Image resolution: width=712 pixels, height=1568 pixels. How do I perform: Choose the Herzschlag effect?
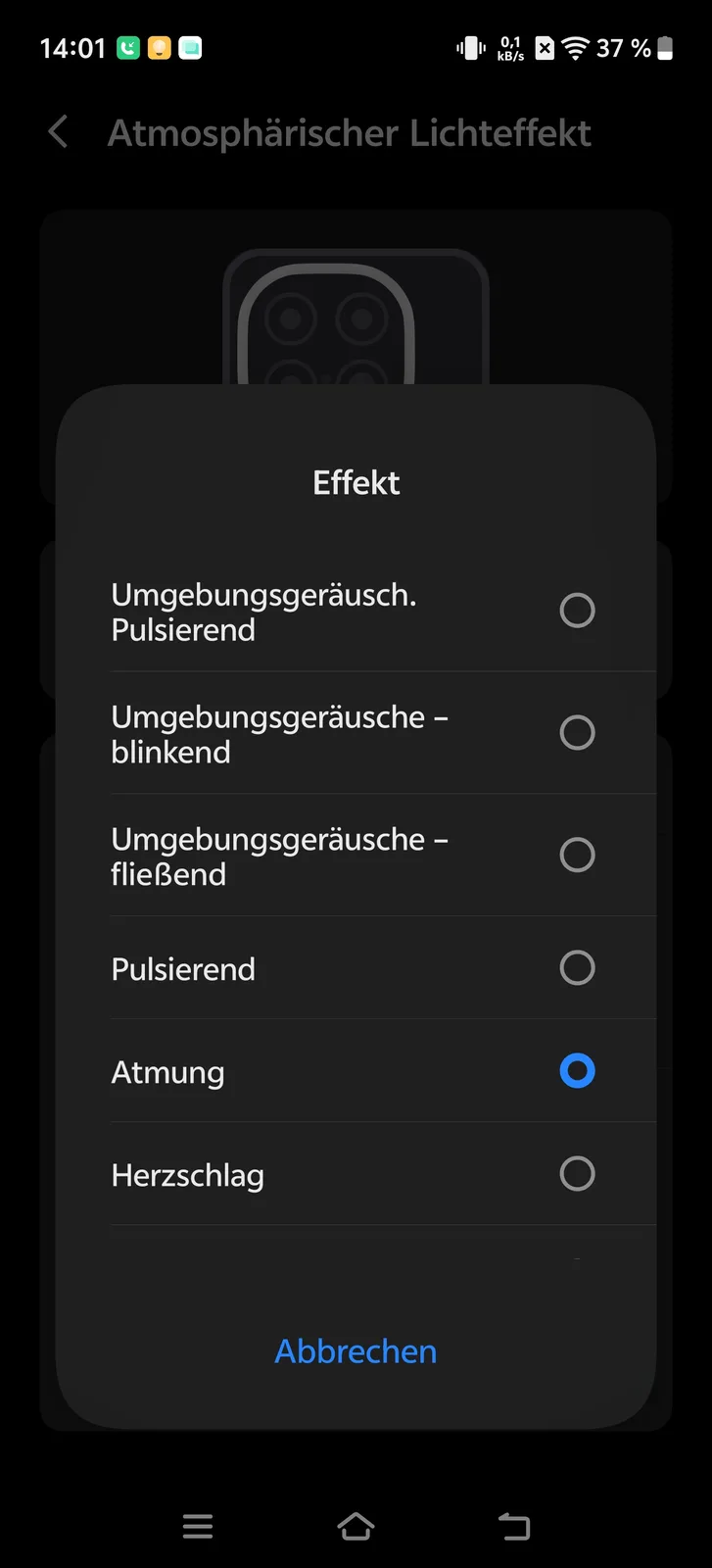[x=577, y=1174]
